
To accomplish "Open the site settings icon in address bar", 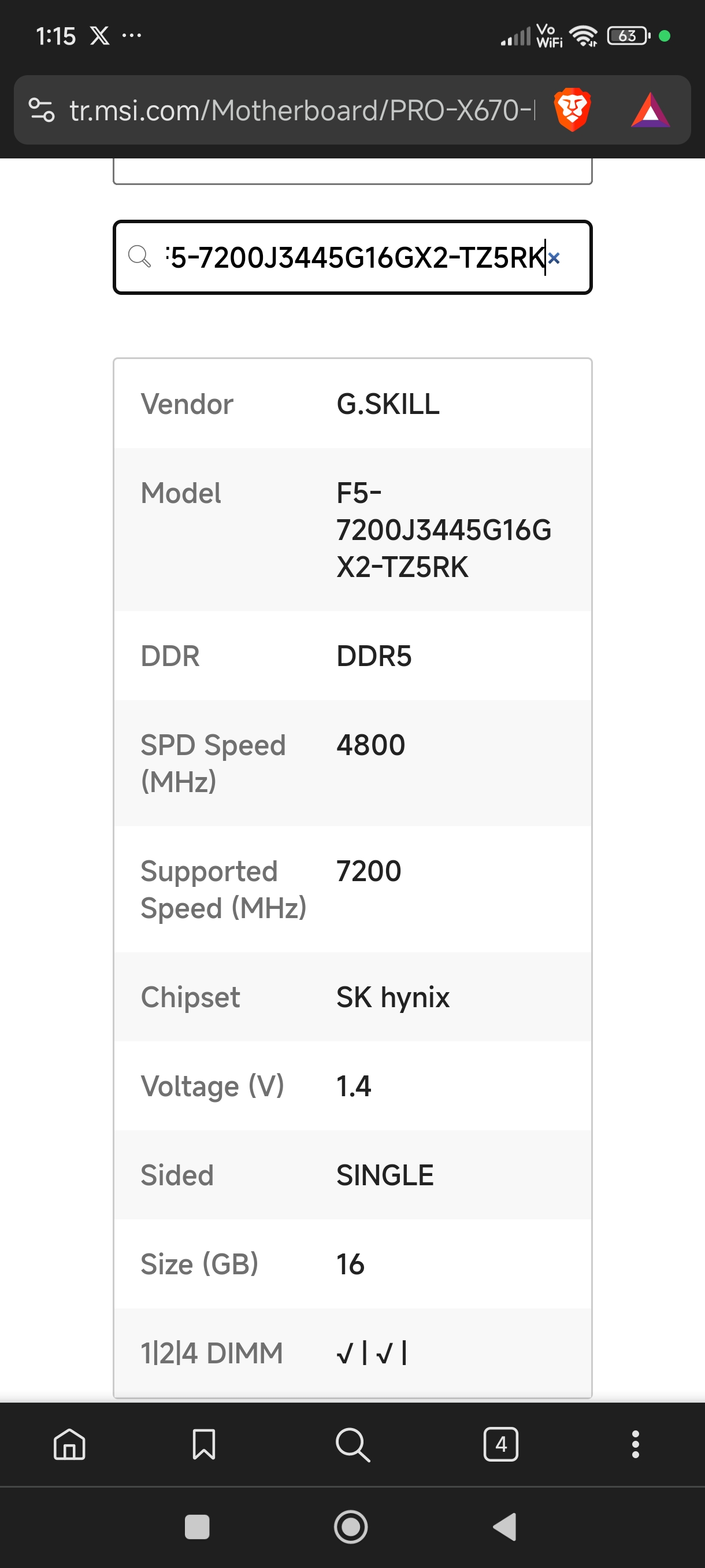I will click(x=42, y=110).
